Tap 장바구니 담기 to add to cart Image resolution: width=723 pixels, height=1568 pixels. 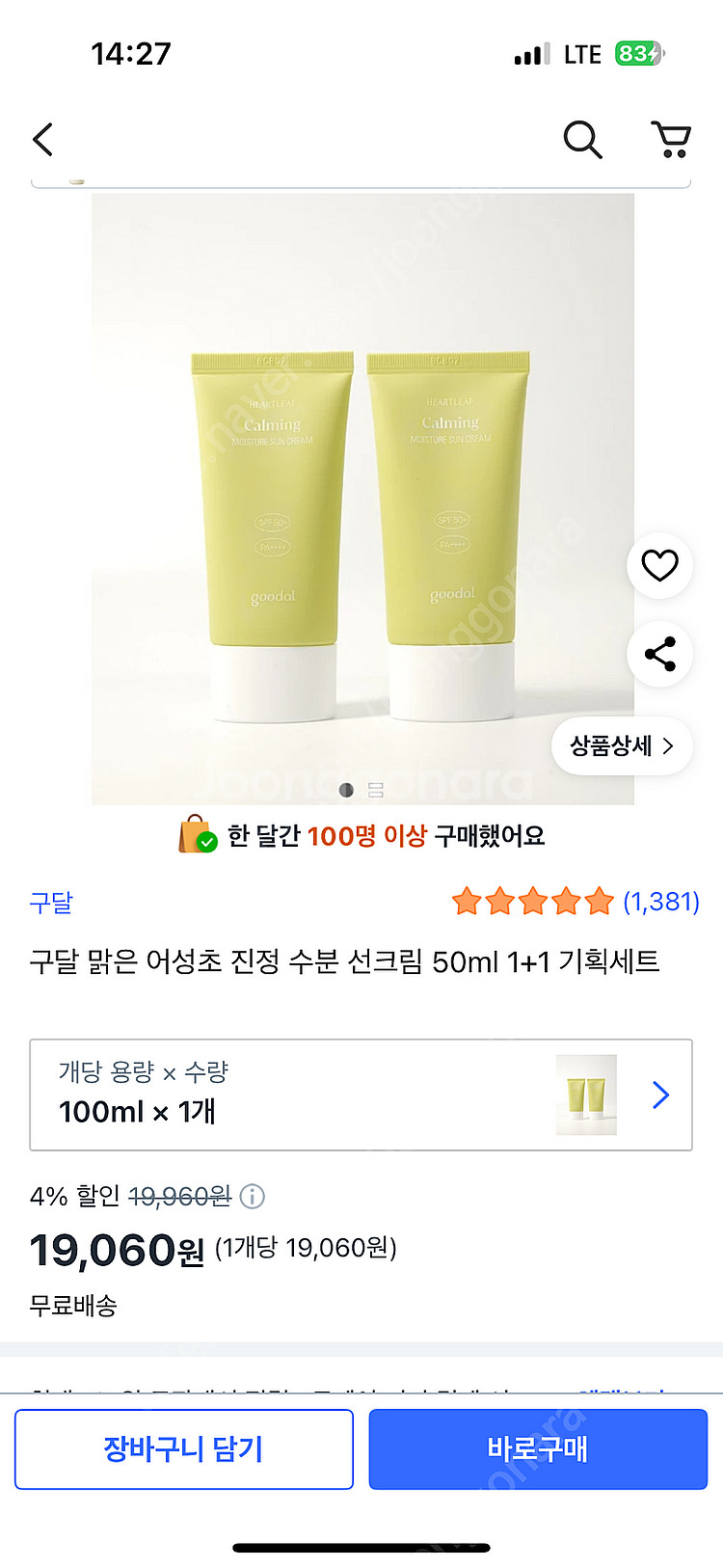(183, 1448)
